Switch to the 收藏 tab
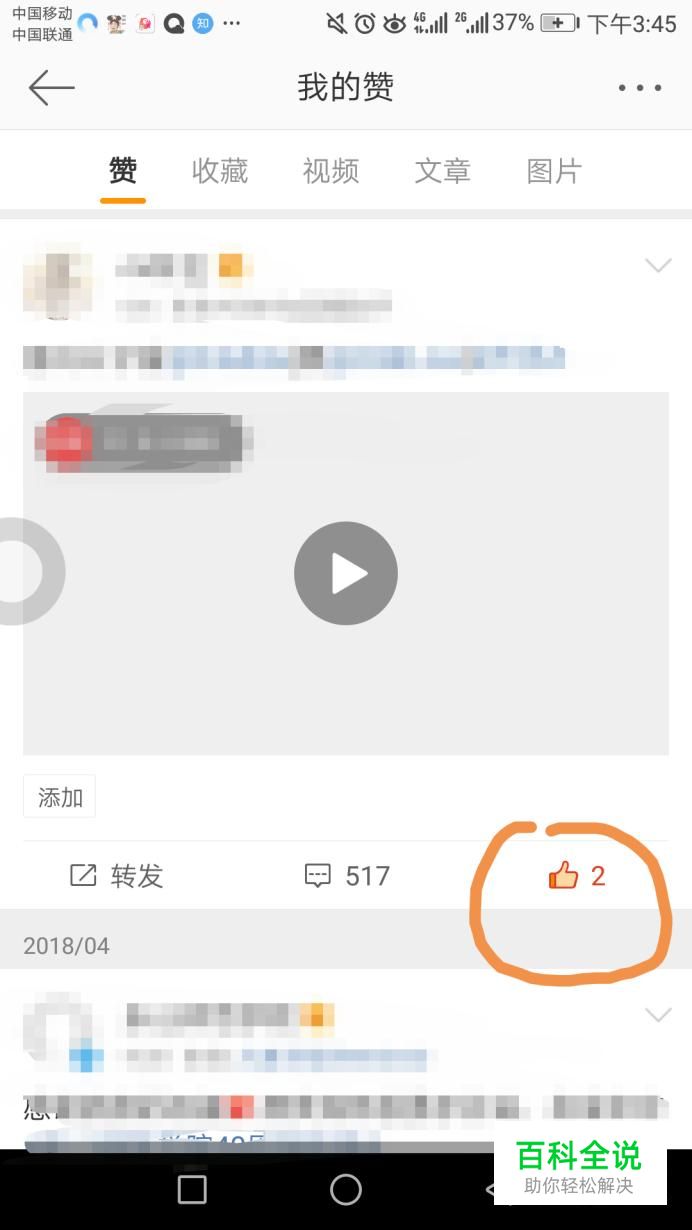The width and height of the screenshot is (692, 1230). click(220, 171)
